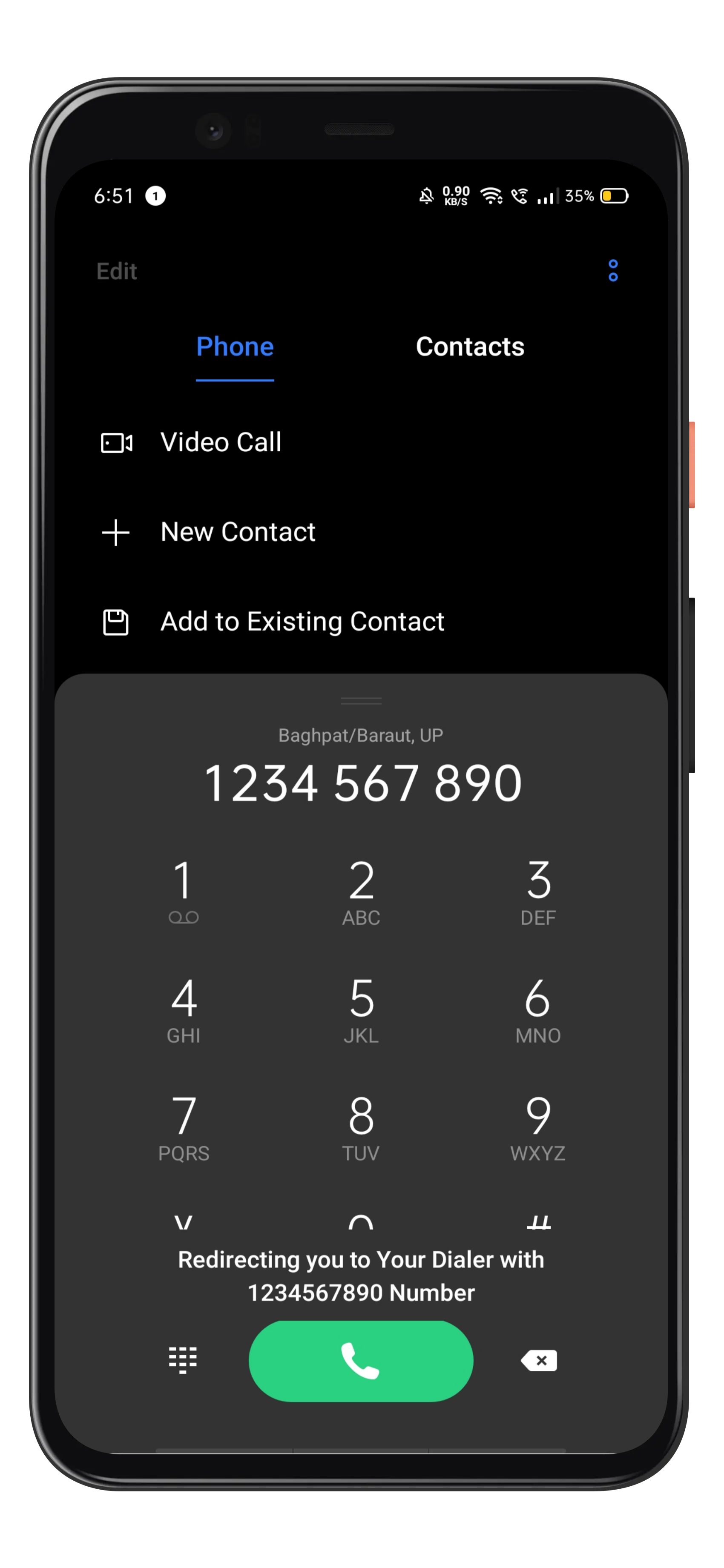
Task: Dial digit 8 TUV key
Action: pyautogui.click(x=360, y=1127)
